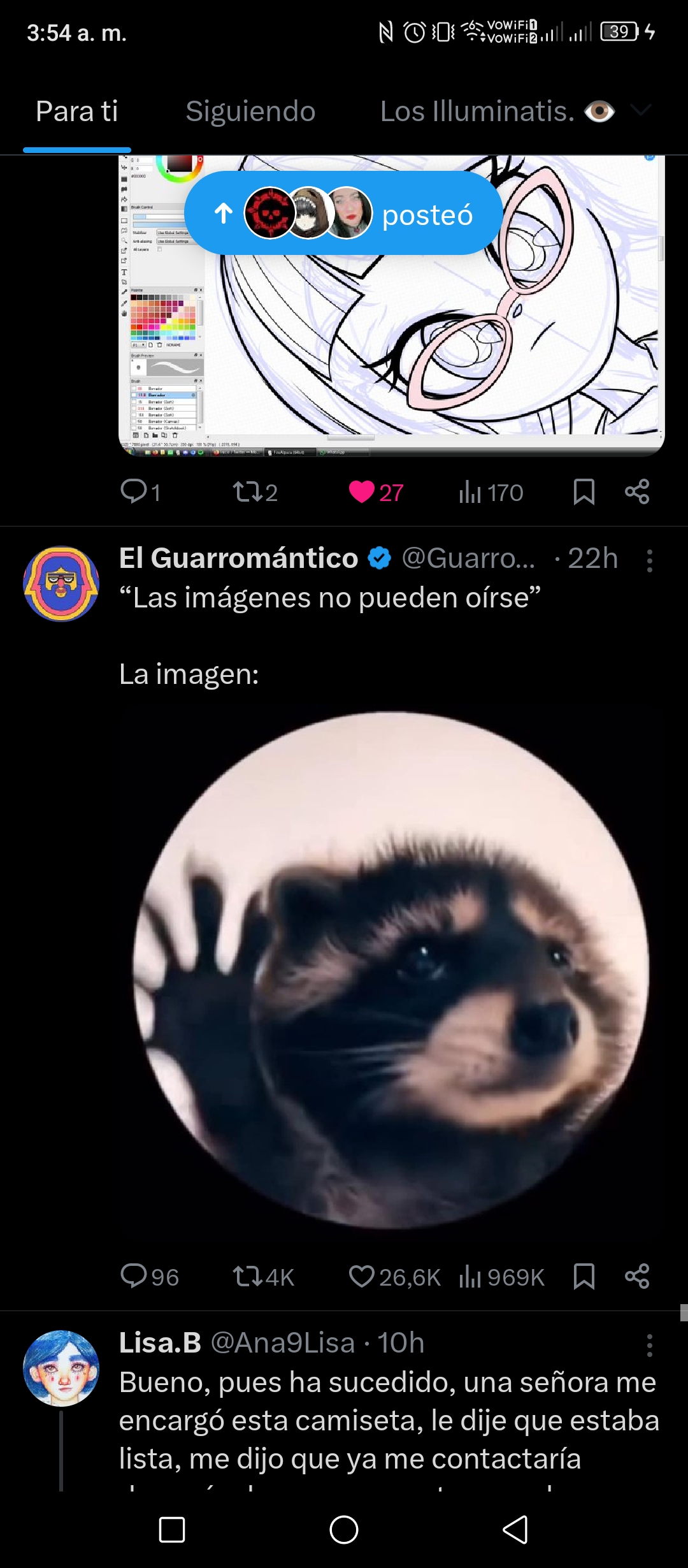Switch to the Siguiendo tab
The height and width of the screenshot is (1568, 688).
[x=250, y=112]
